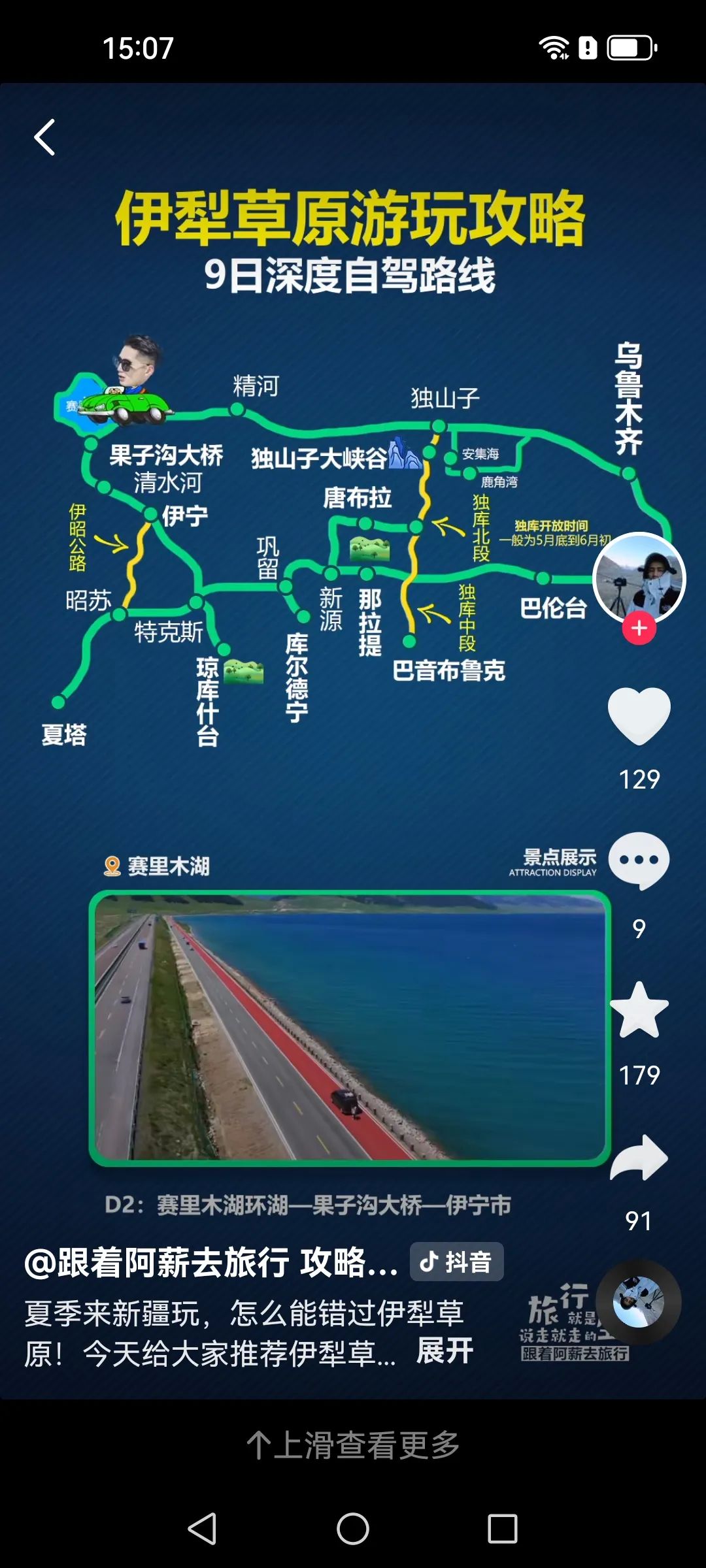The height and width of the screenshot is (1568, 706).
Task: Favorite the video with the star icon
Action: 639,1010
